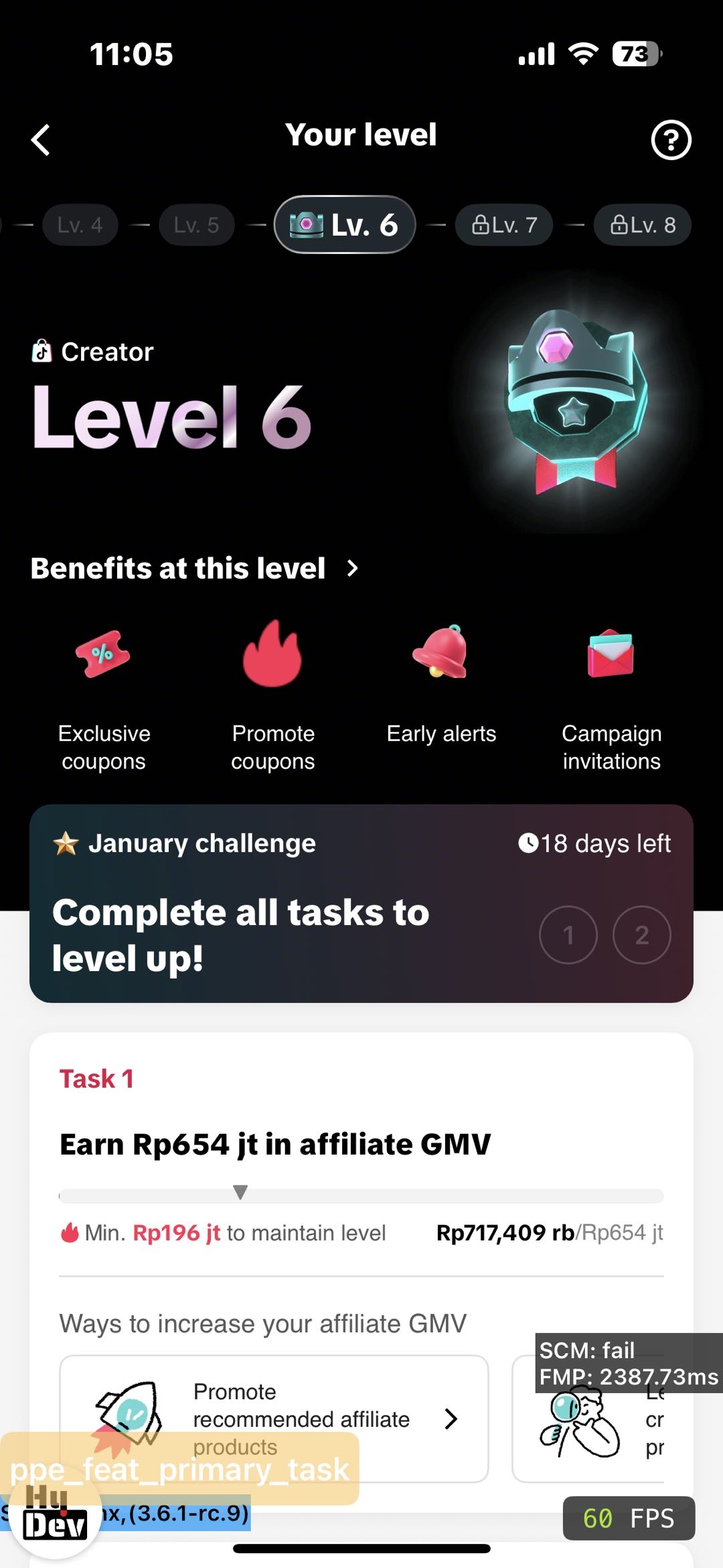The image size is (723, 1568).
Task: View the locked Lv. 8 level
Action: tap(643, 225)
